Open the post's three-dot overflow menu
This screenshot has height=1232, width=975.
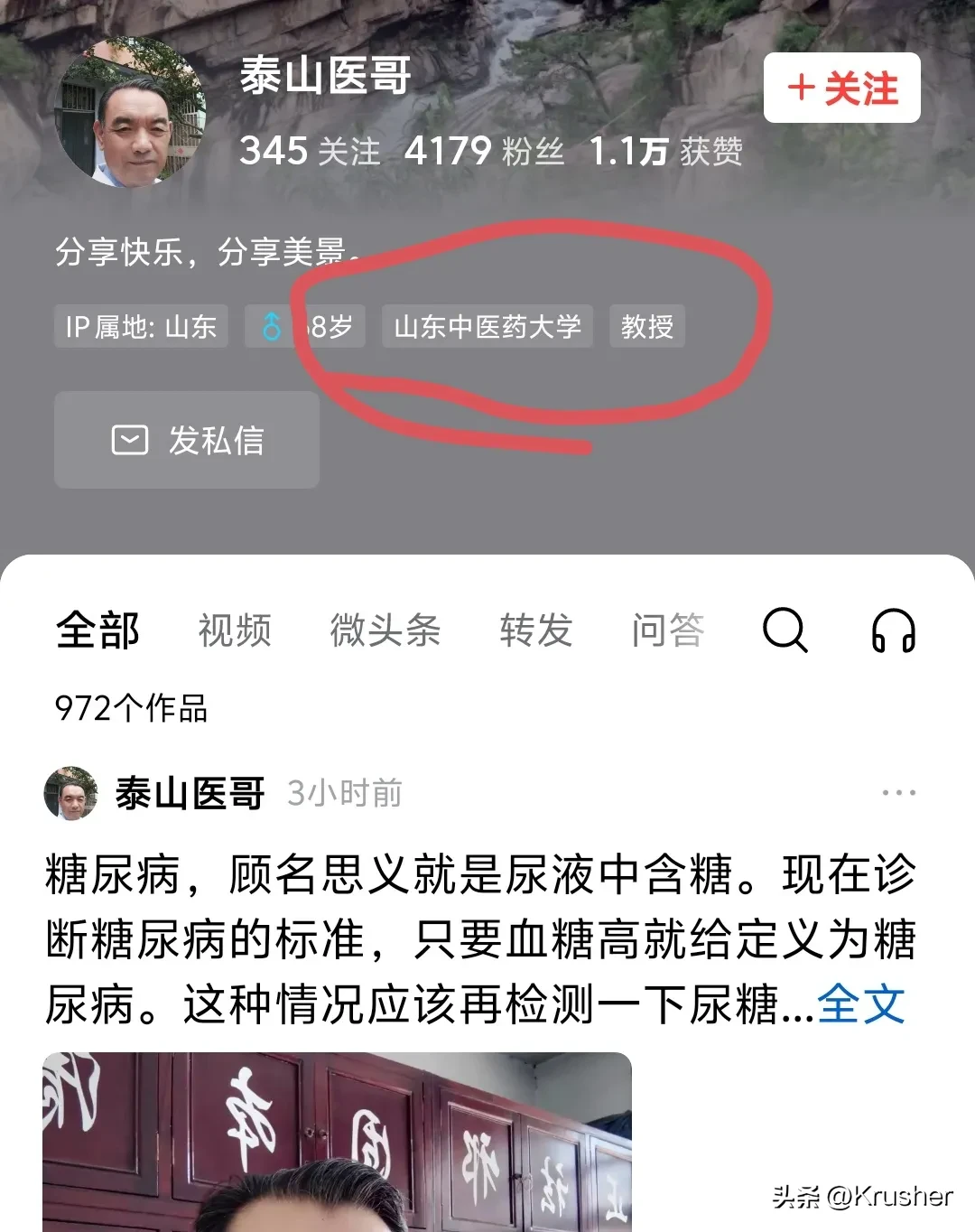(898, 793)
